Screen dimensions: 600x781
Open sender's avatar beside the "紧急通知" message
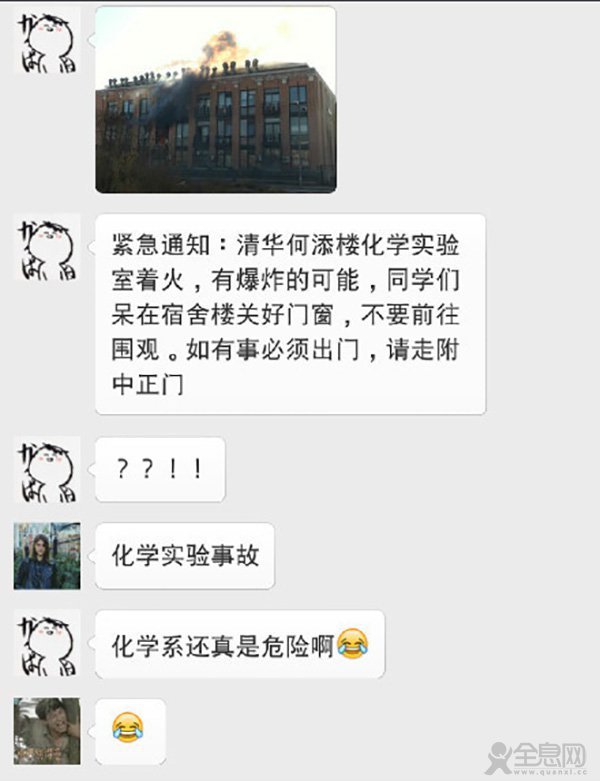[x=47, y=247]
